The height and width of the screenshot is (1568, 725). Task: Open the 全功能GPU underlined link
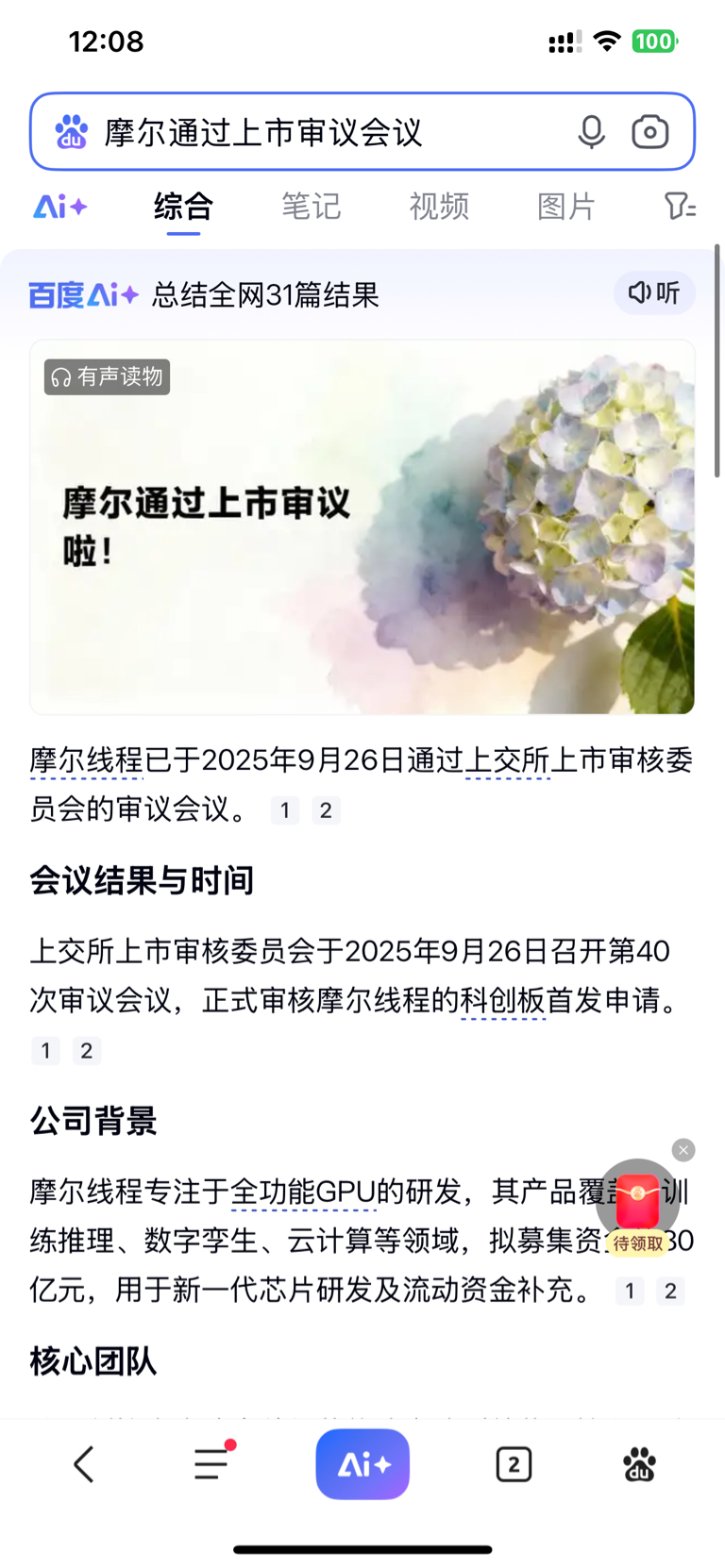click(x=304, y=1192)
